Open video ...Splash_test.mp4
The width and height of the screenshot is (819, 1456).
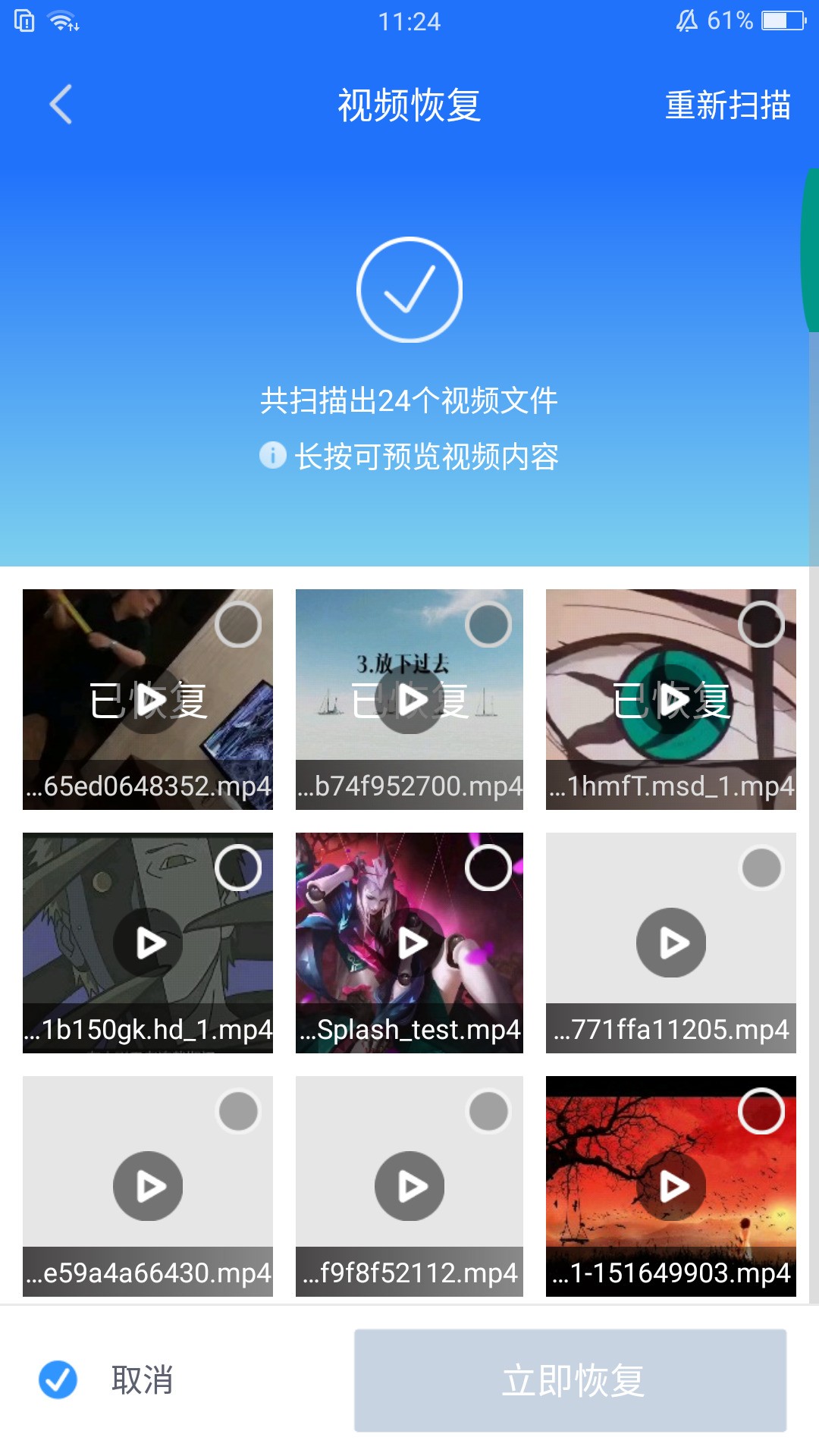[x=409, y=943]
